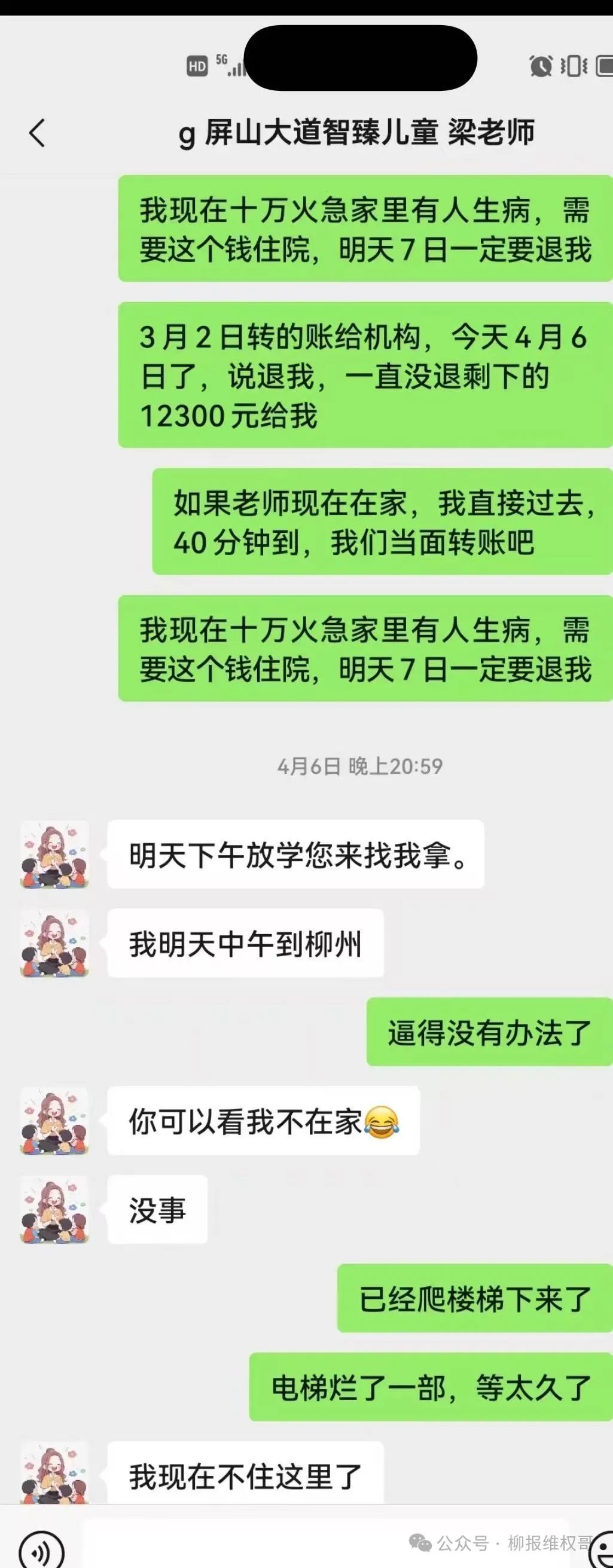Open avatar beside "明天下午放学您来找我拿"

(54, 854)
